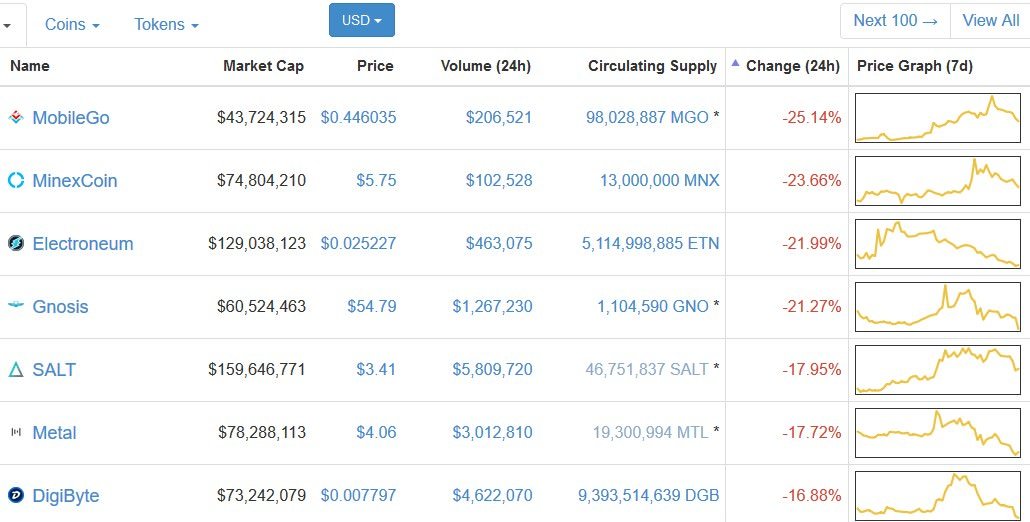1030x522 pixels.
Task: View Electroneum details
Action: click(83, 244)
